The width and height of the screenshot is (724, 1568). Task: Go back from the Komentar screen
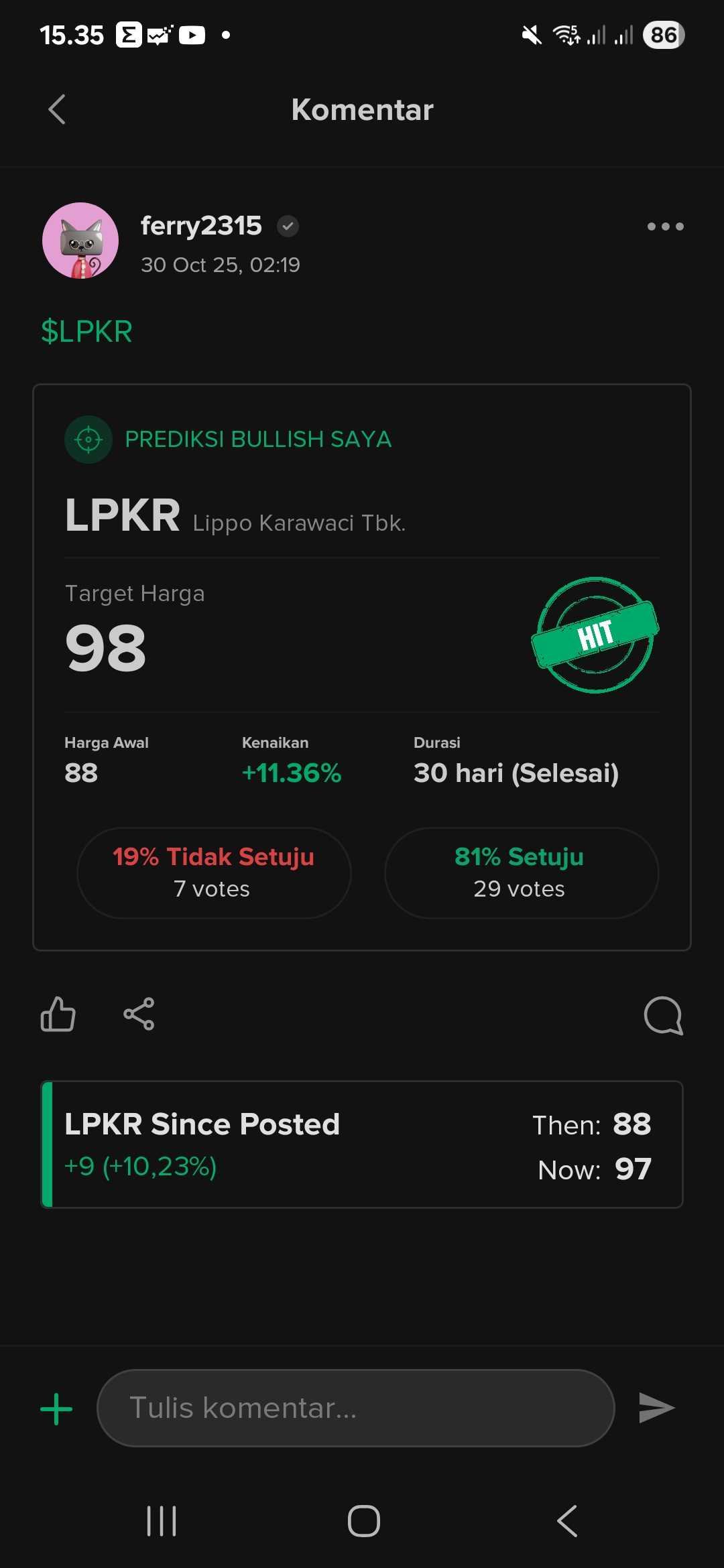[58, 109]
